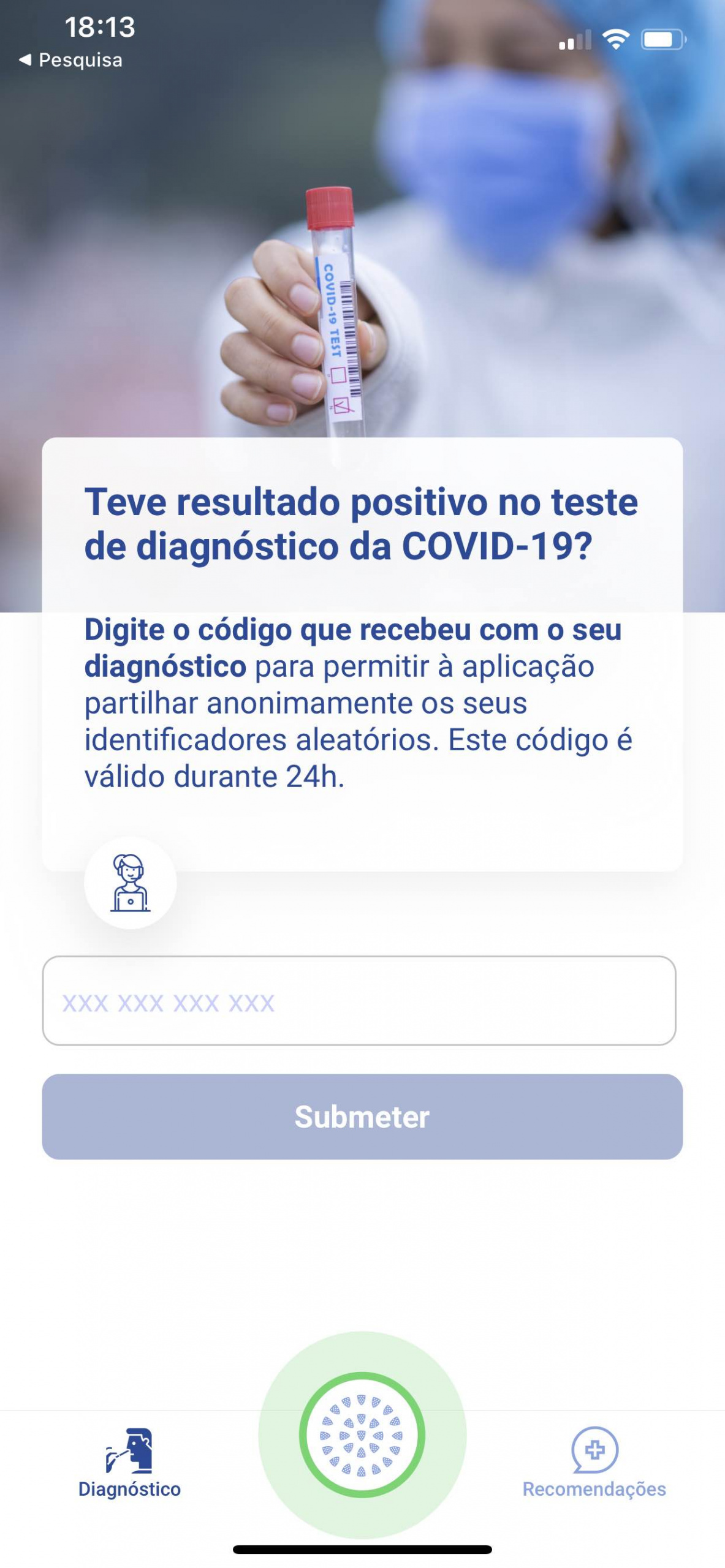The image size is (725, 1568).
Task: Open the Recomendações tab
Action: click(594, 1464)
